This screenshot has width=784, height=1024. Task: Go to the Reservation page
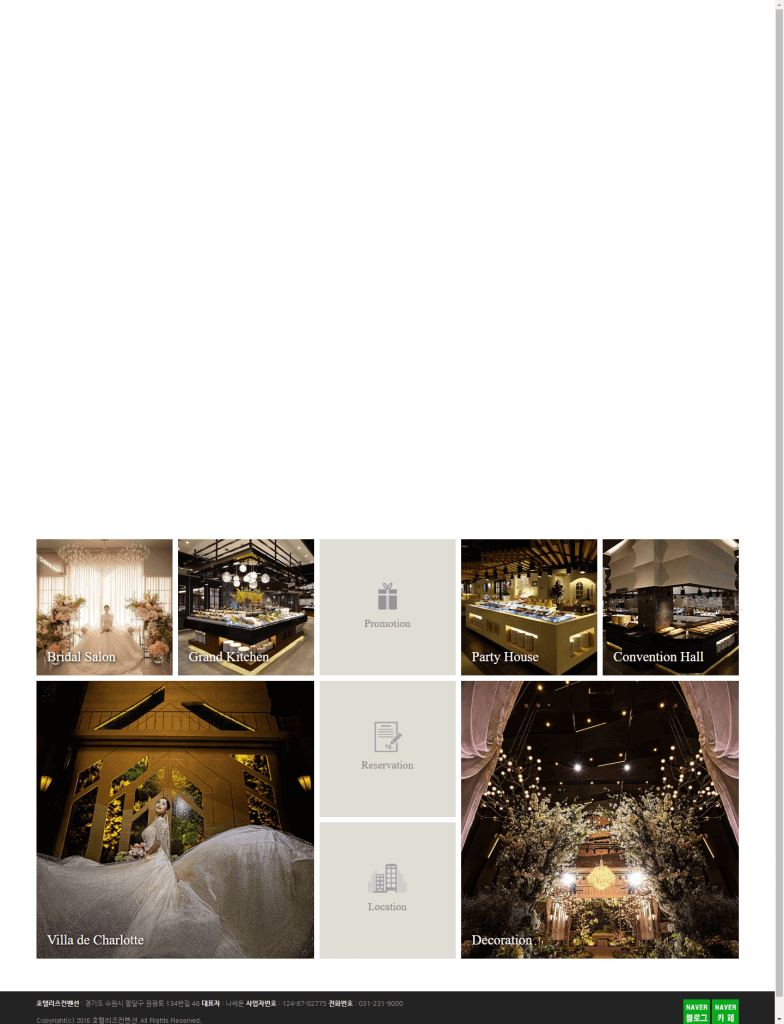tap(387, 748)
